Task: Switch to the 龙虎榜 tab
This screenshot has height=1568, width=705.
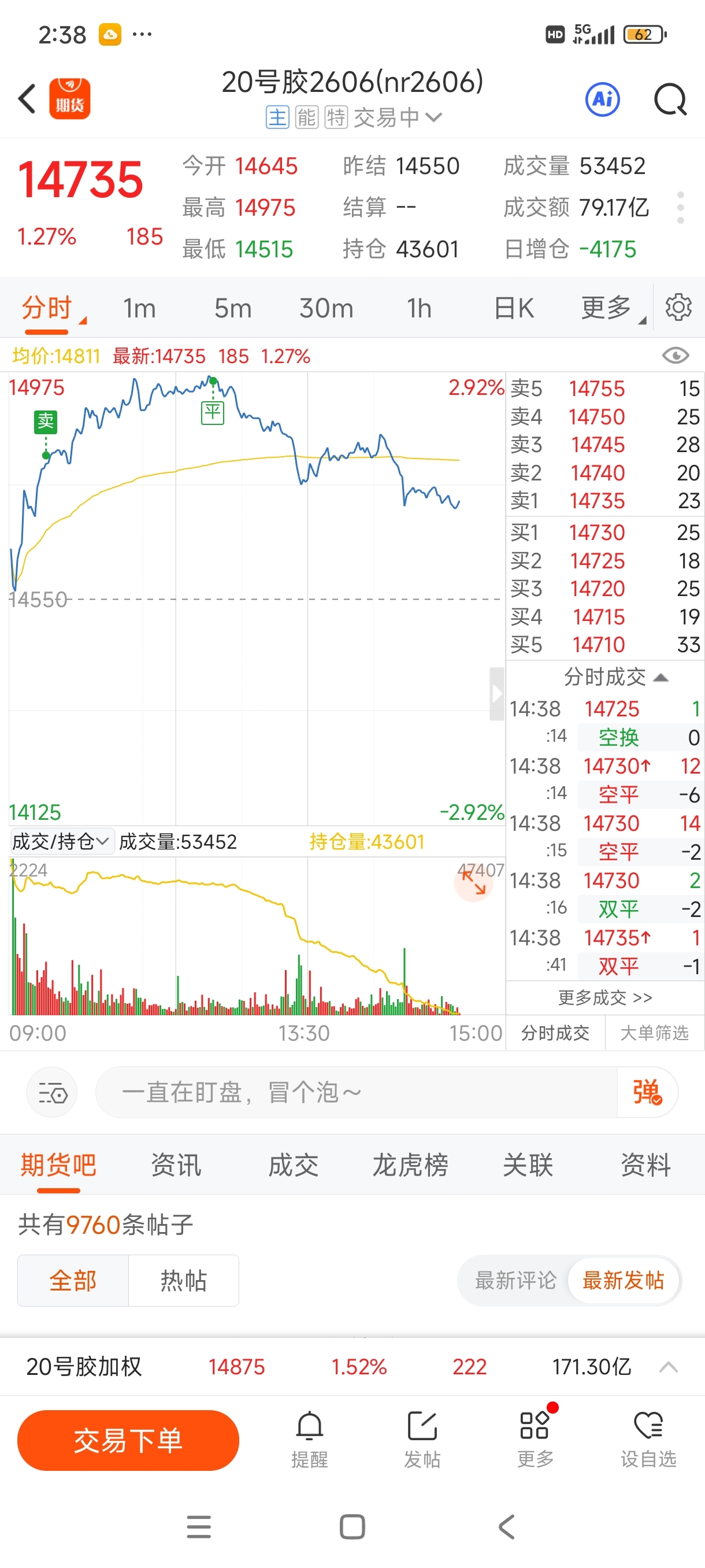Action: [x=410, y=1165]
